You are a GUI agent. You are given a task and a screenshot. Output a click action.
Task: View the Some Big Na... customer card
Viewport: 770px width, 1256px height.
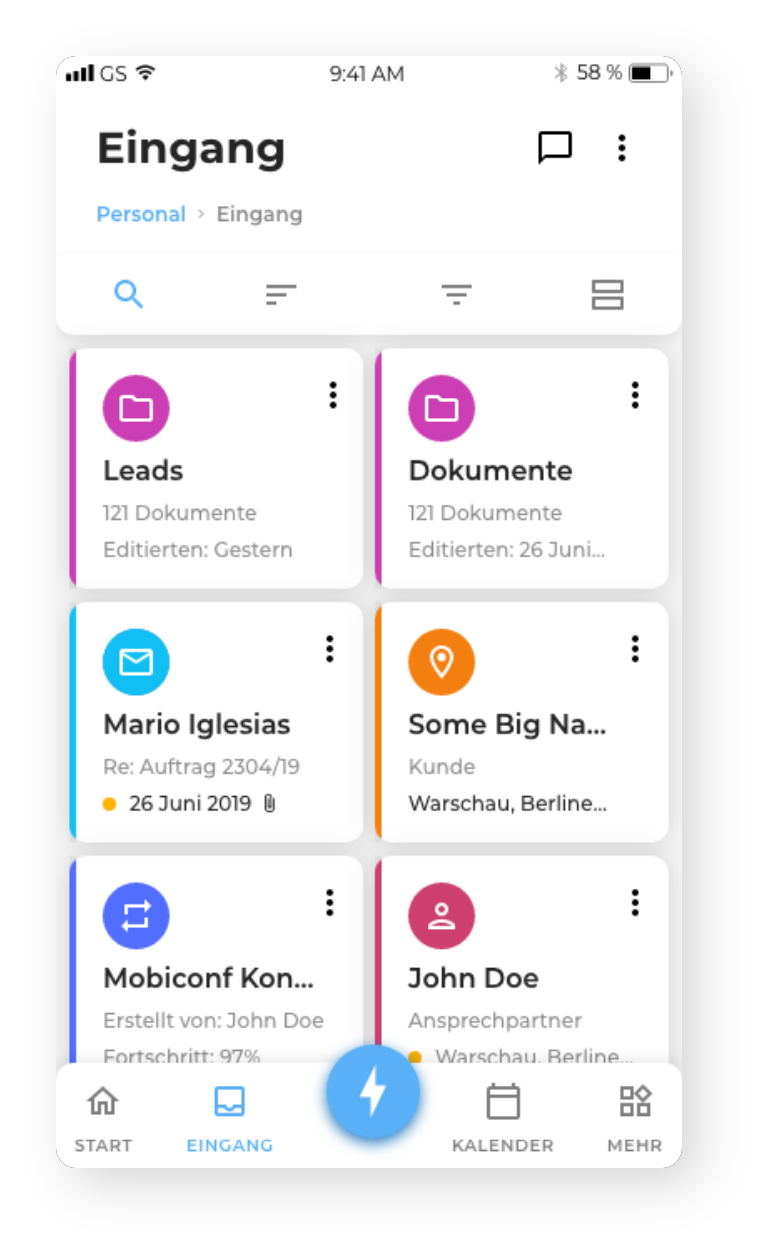[507, 724]
